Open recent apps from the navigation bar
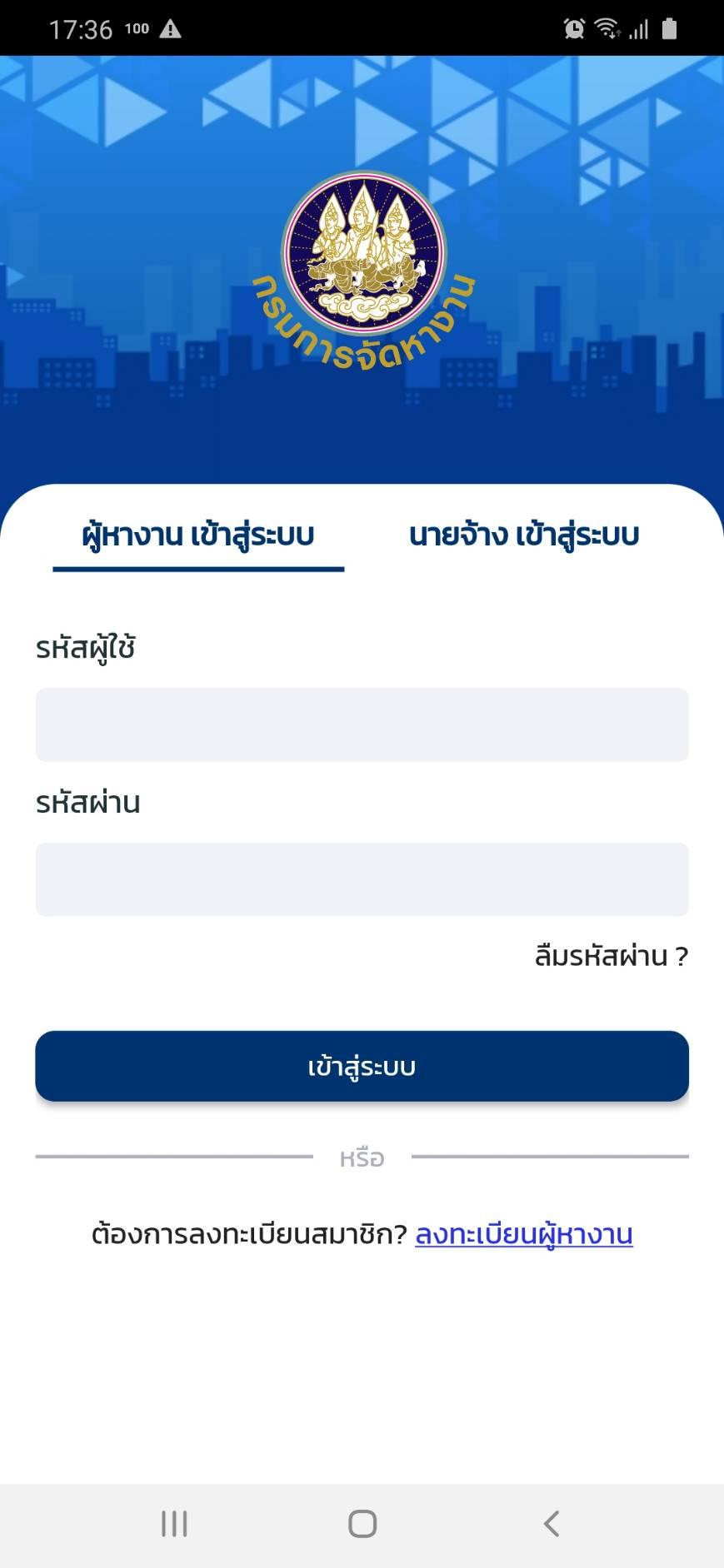This screenshot has width=724, height=1568. point(174,1524)
